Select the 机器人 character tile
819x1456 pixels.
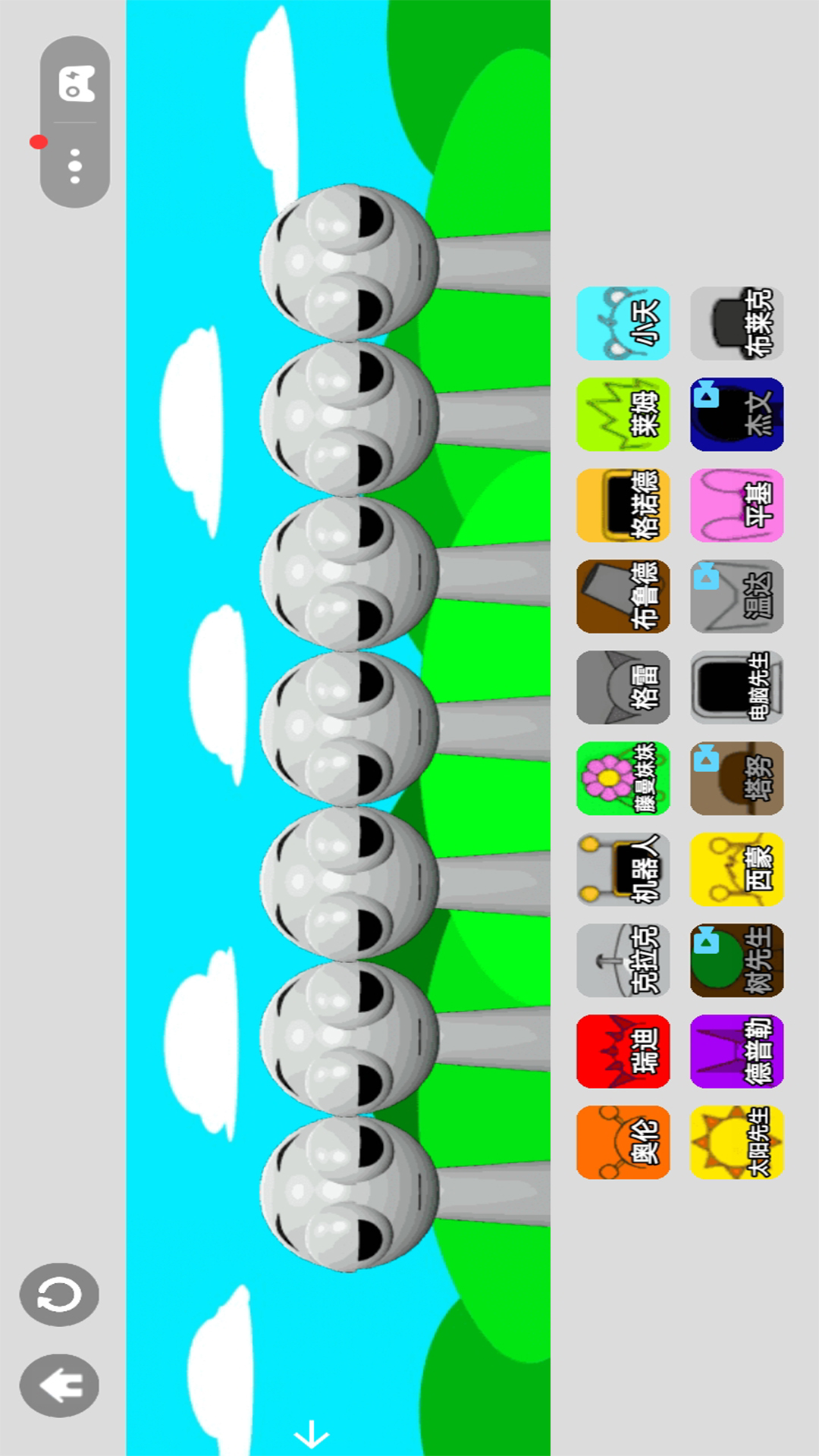pos(623,869)
